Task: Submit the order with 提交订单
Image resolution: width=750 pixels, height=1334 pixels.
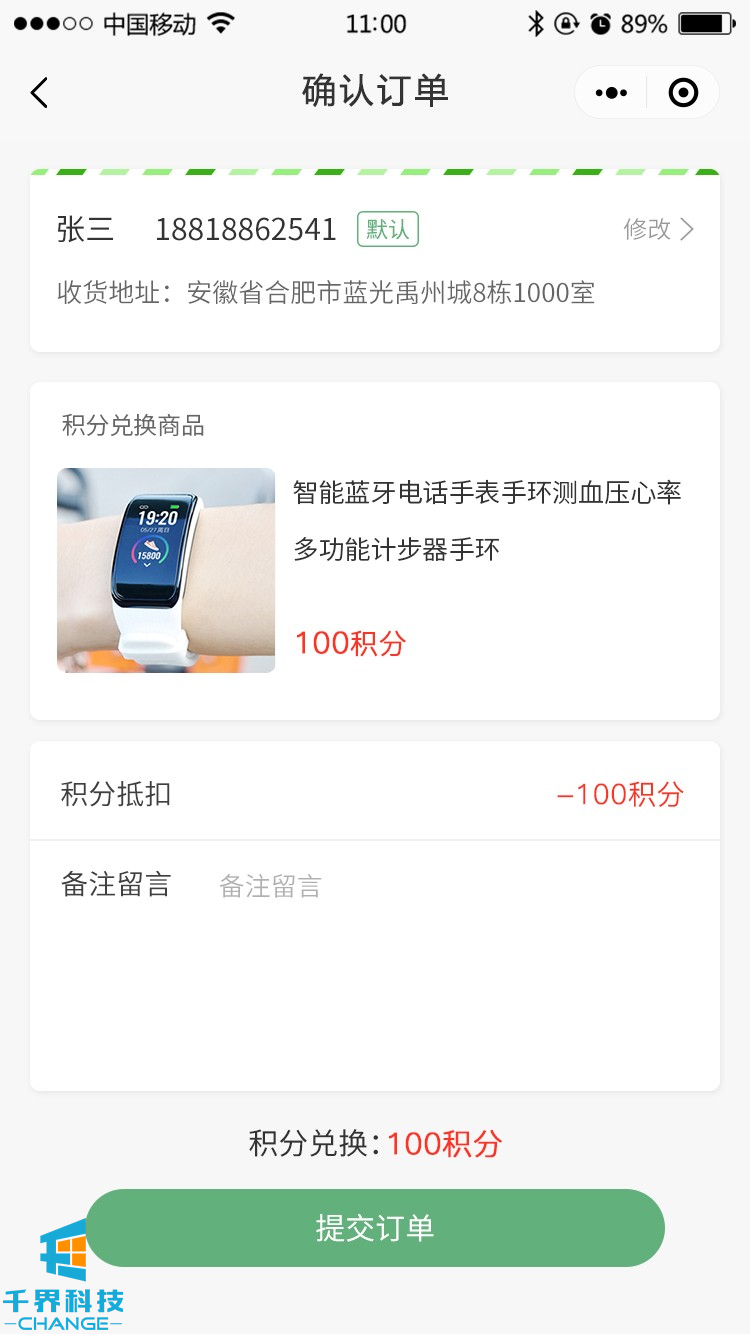Action: (375, 1227)
